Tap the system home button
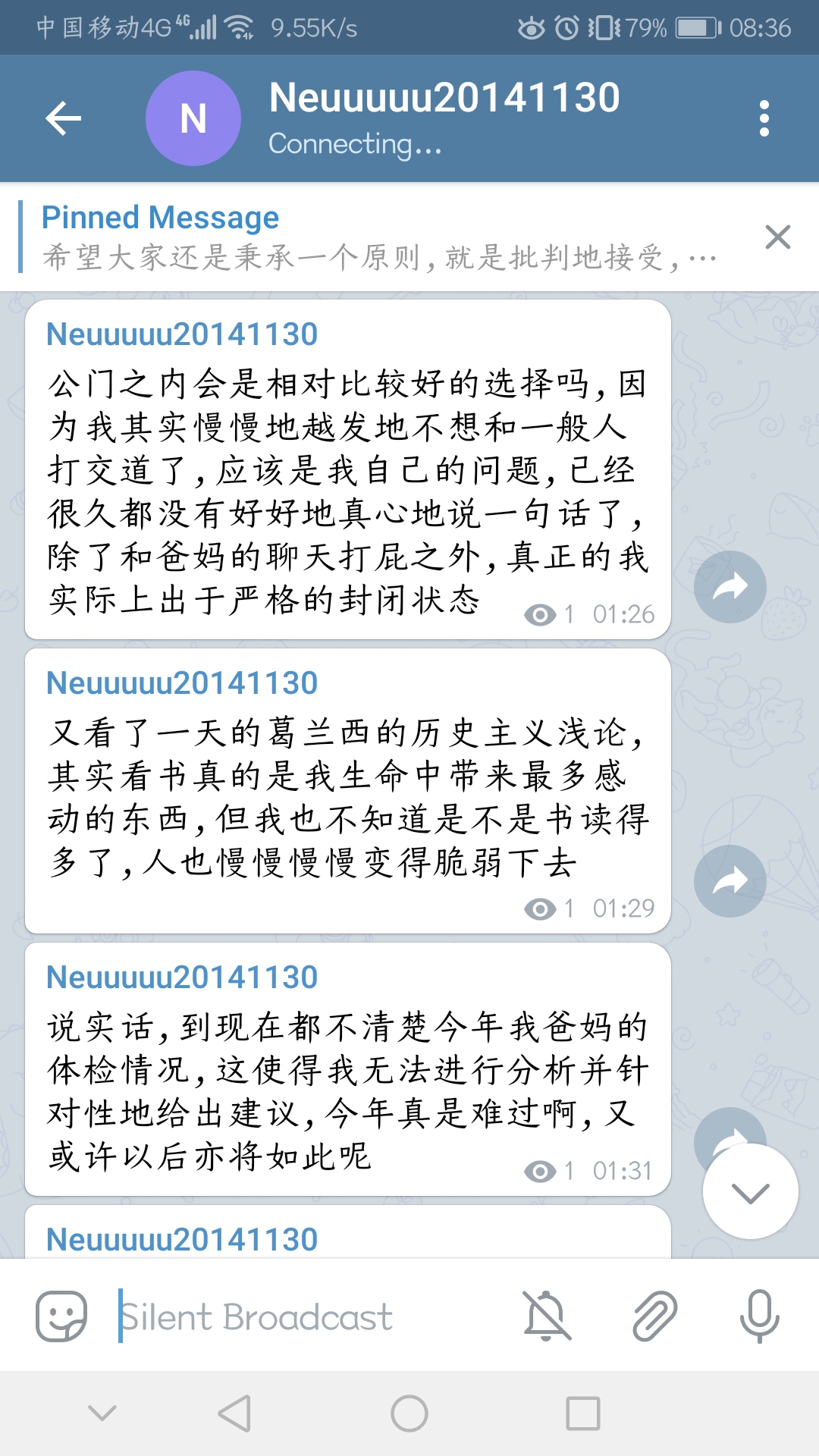The width and height of the screenshot is (819, 1456). click(409, 1414)
